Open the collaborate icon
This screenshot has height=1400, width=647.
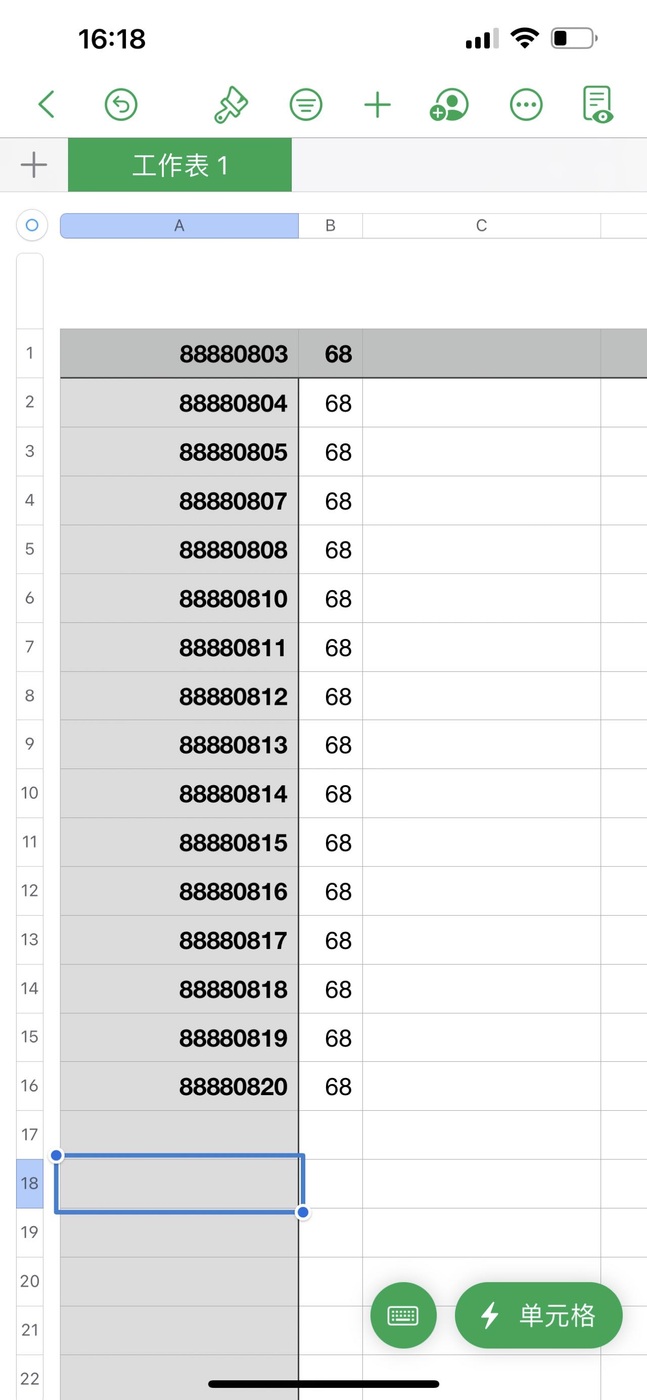point(449,104)
